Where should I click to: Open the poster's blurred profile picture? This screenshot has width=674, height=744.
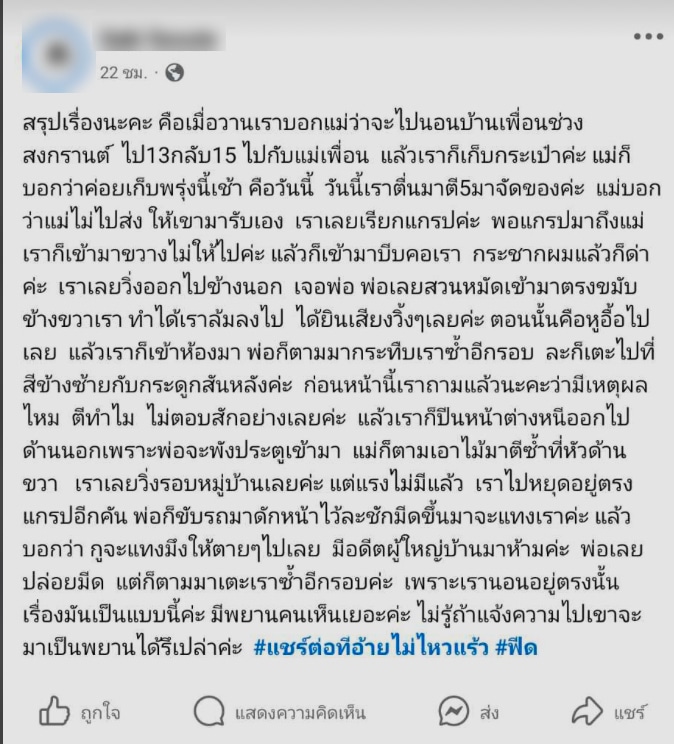pyautogui.click(x=54, y=54)
